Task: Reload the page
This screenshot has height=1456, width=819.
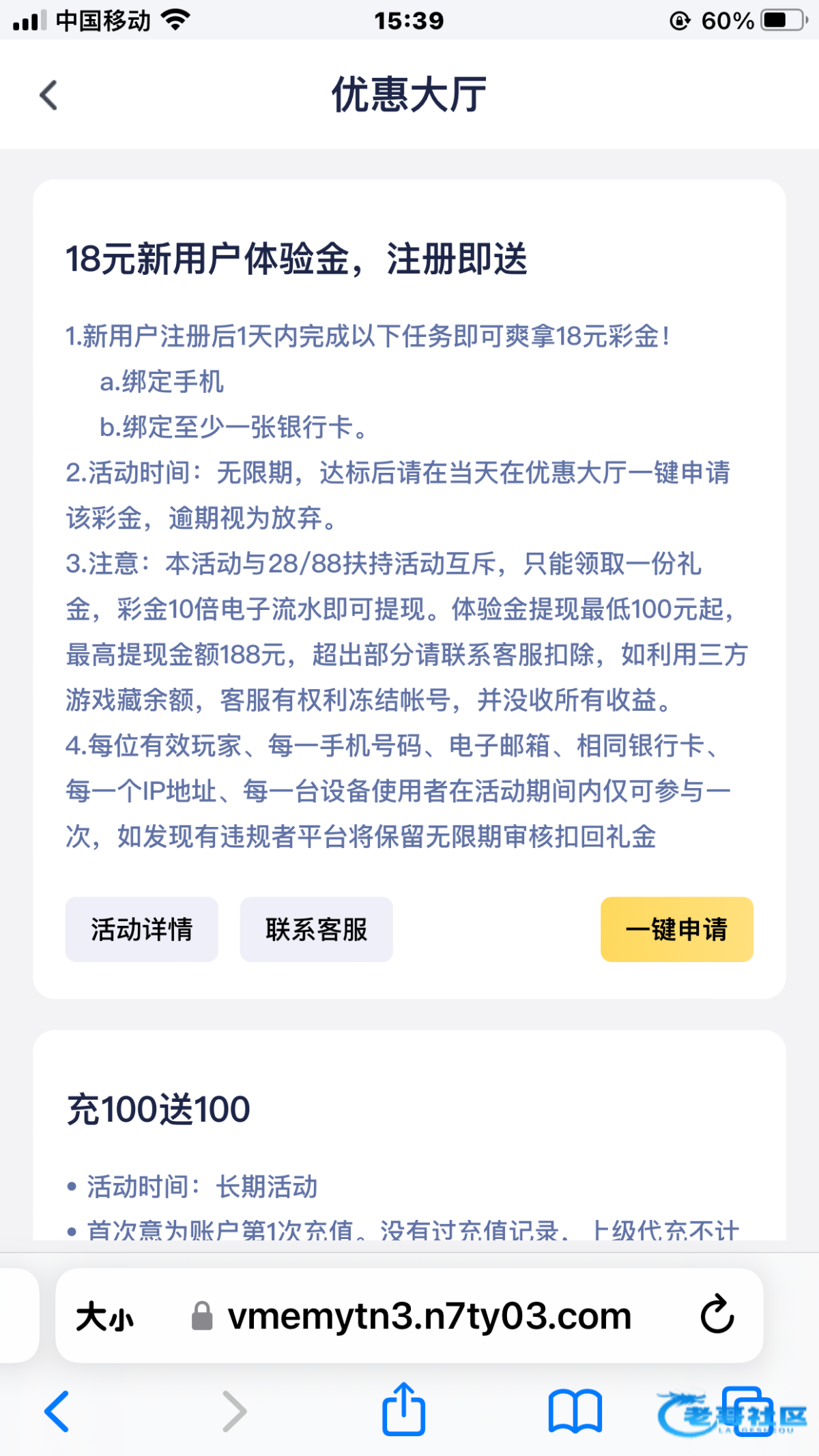Action: pyautogui.click(x=717, y=1314)
